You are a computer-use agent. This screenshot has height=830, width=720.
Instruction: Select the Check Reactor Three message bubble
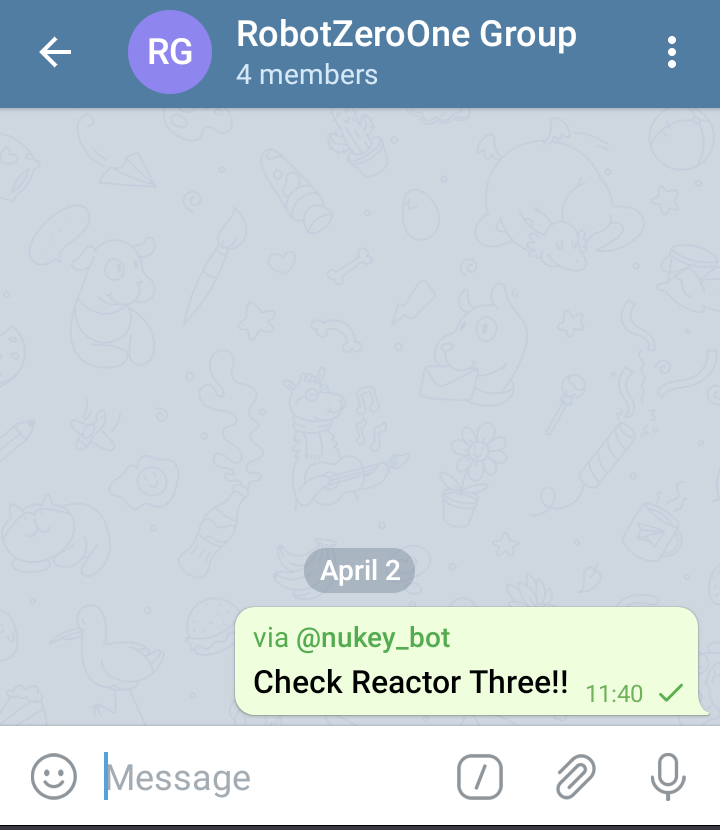pos(410,683)
